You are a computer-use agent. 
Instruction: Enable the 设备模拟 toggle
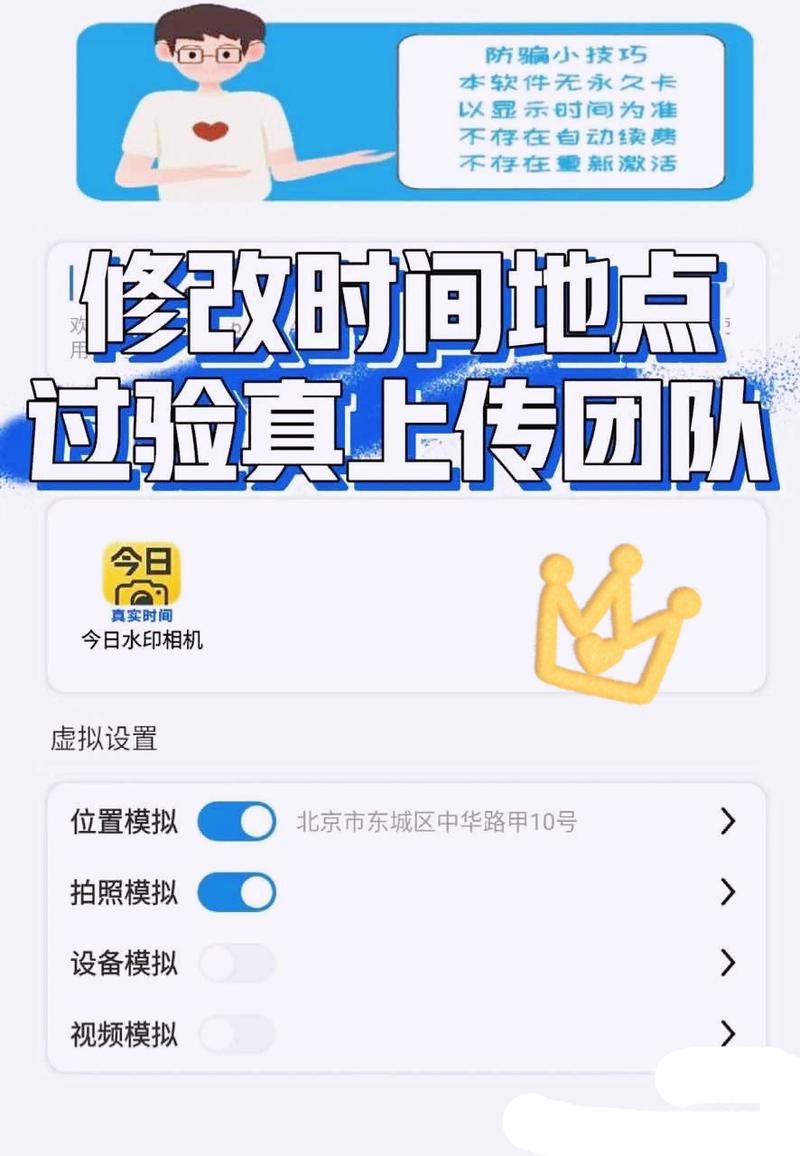point(238,964)
